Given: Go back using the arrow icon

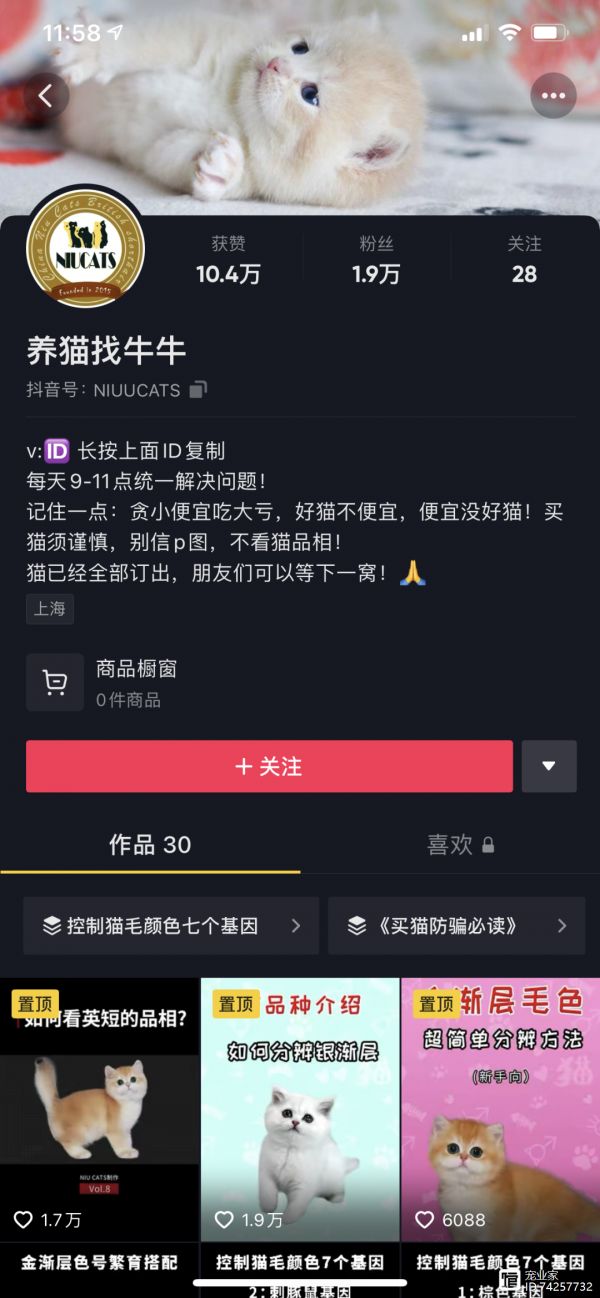Looking at the screenshot, I should (x=45, y=96).
